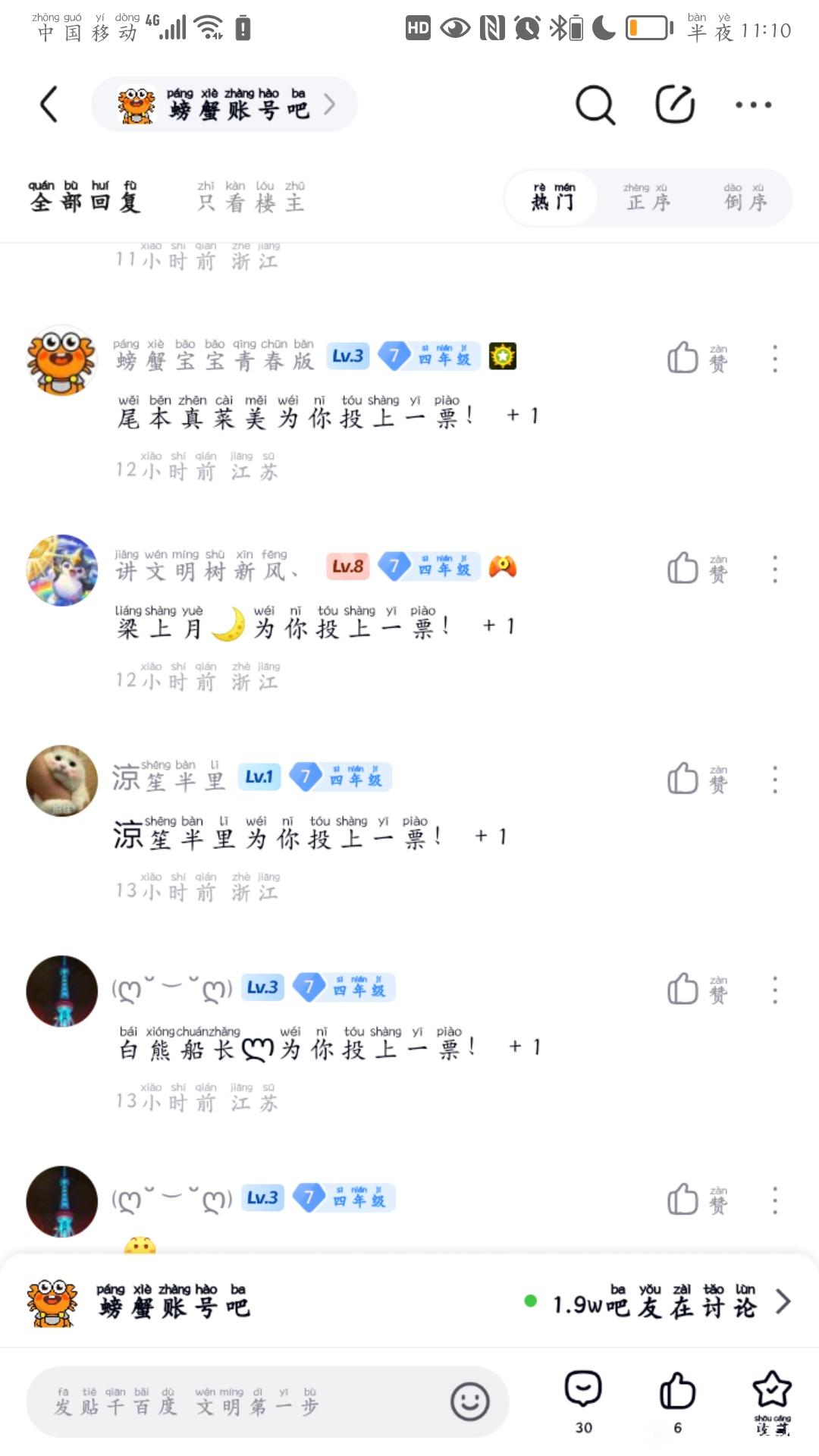Switch to the 全部回复 tab
This screenshot has width=819, height=1456.
click(x=85, y=197)
